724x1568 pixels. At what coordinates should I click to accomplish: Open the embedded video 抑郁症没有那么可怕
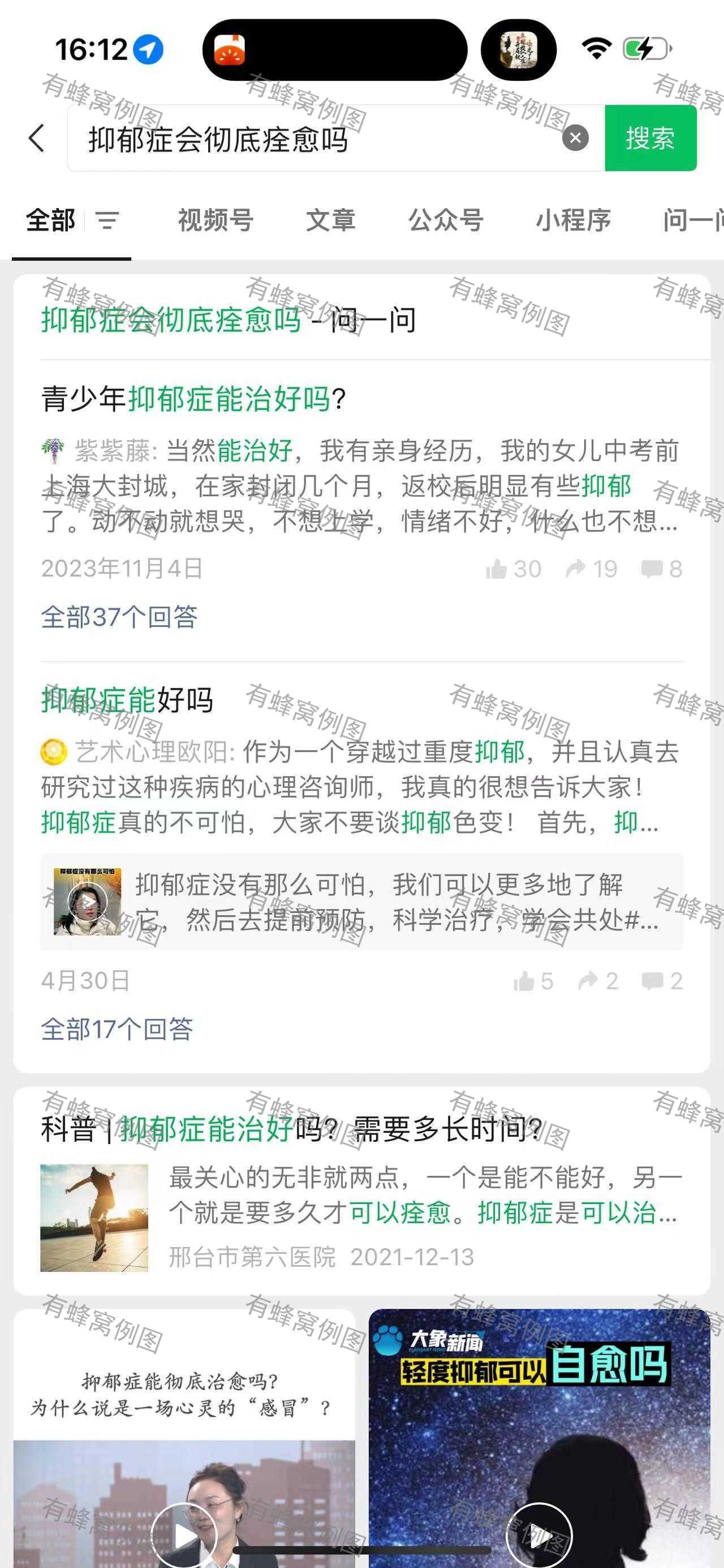361,902
